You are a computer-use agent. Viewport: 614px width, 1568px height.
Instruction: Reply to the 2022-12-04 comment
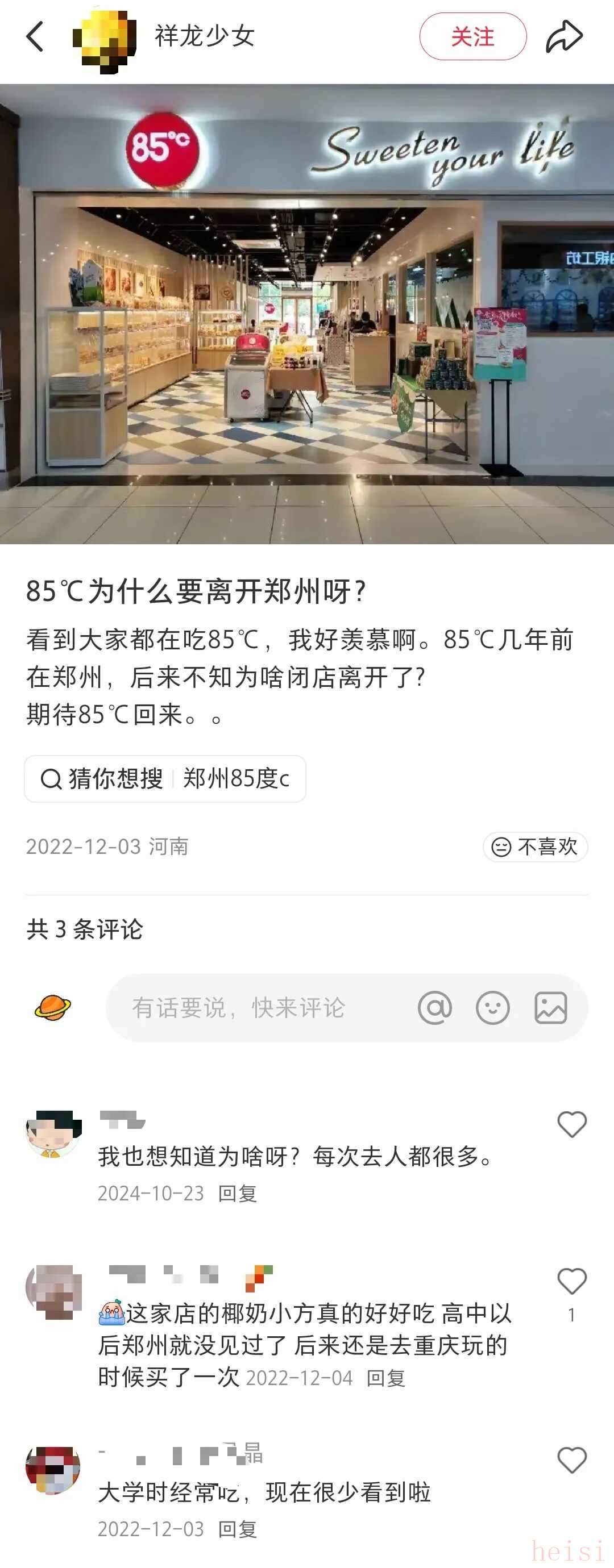coord(385,1379)
